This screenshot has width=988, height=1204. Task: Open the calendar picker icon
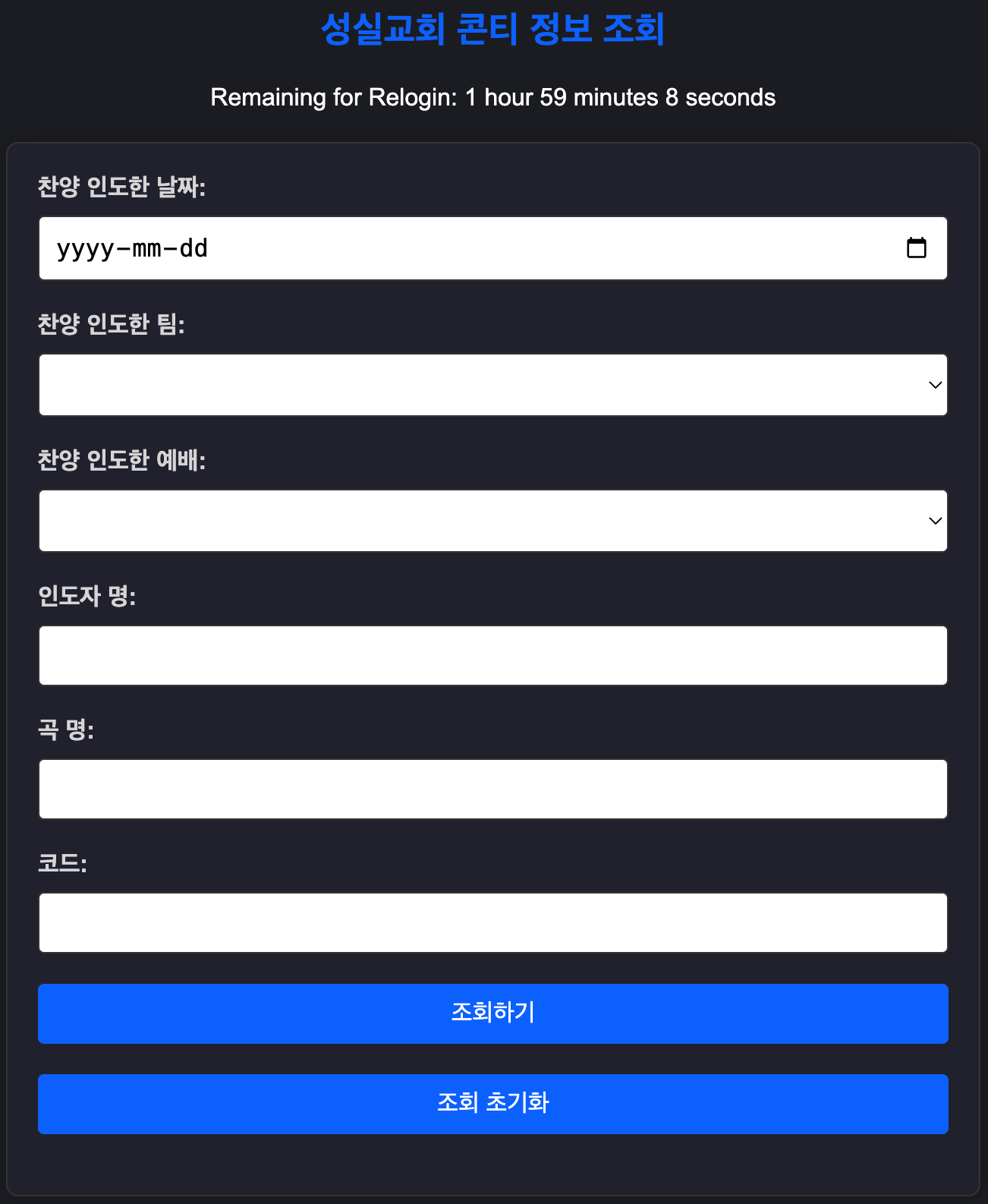(x=916, y=248)
